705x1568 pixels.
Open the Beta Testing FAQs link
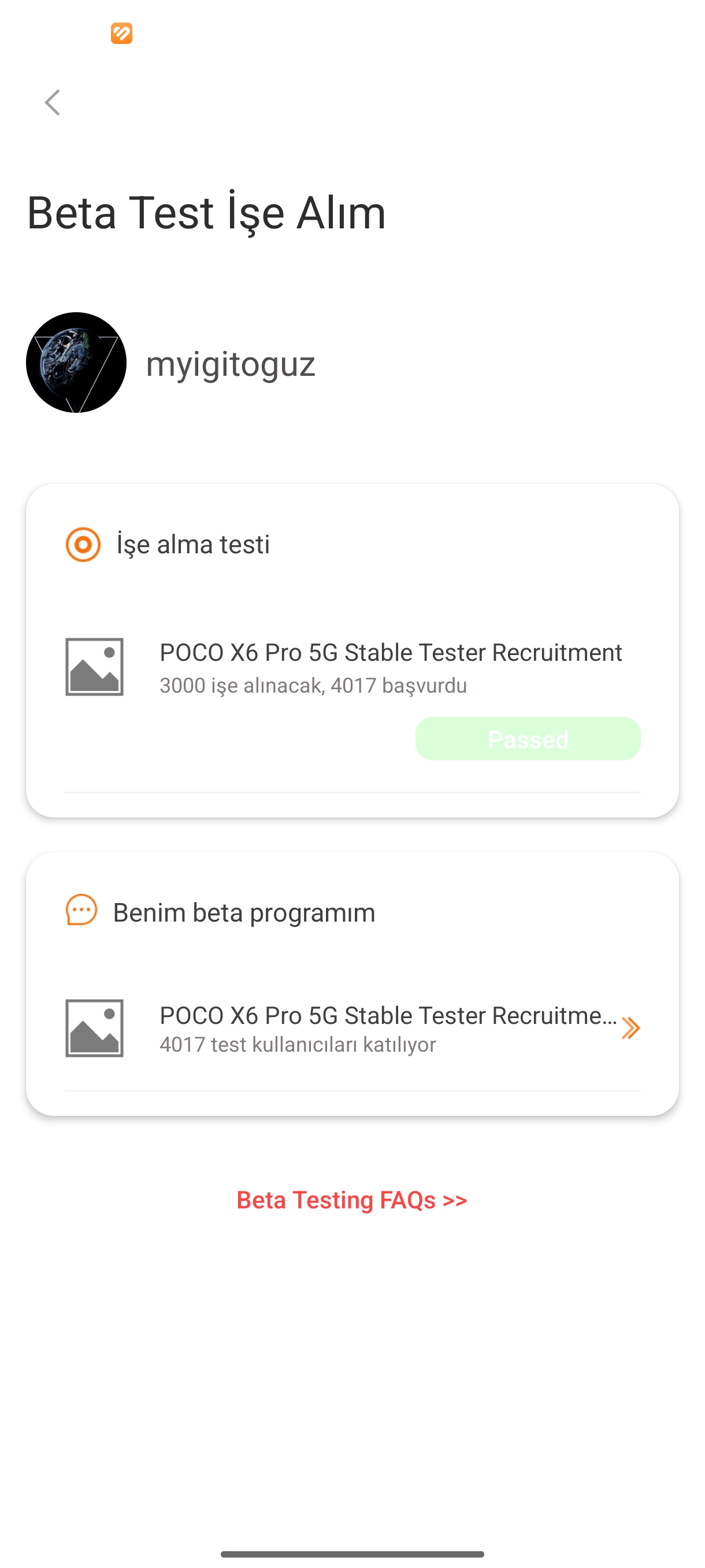tap(352, 1200)
